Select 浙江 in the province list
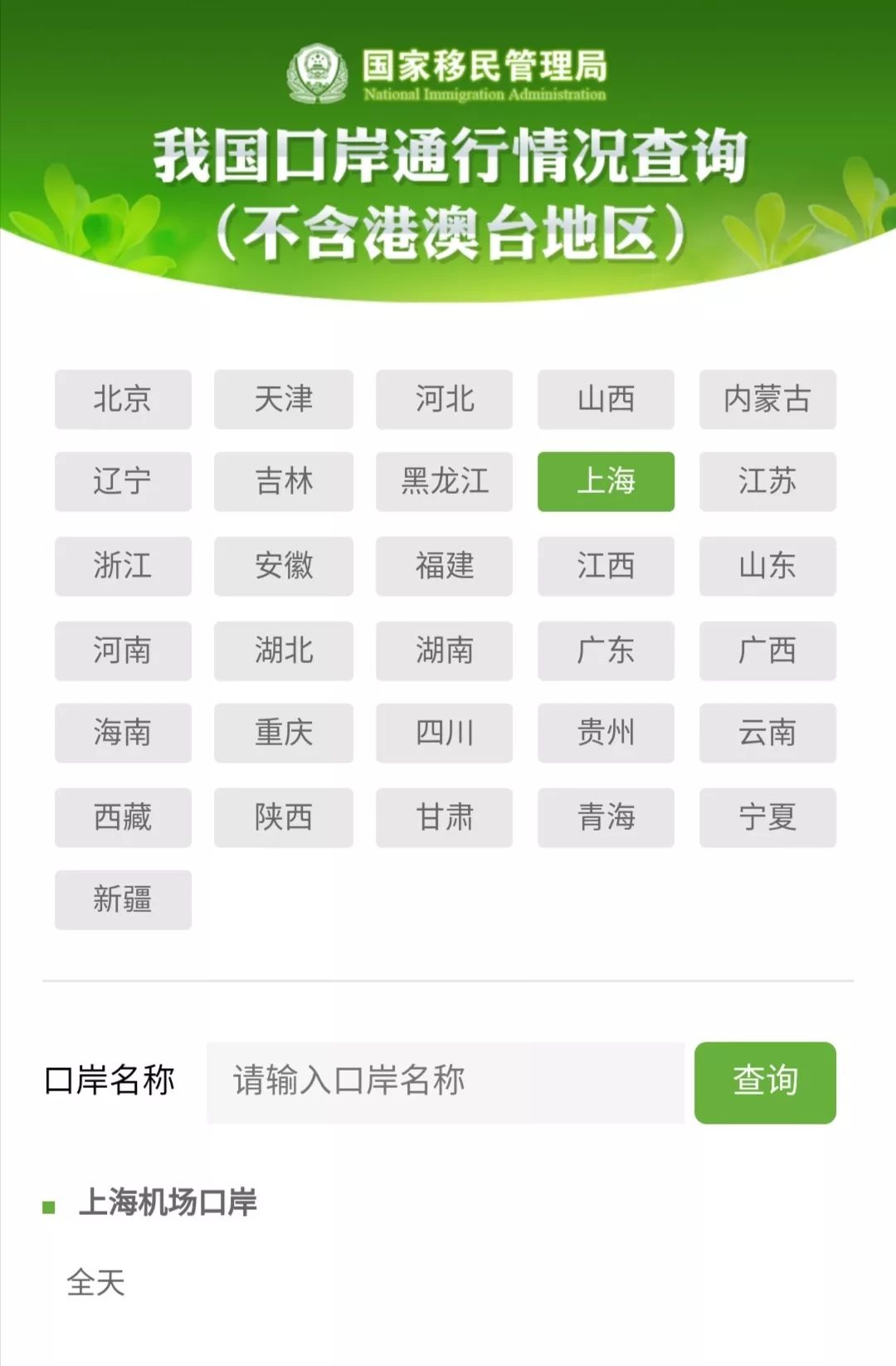The width and height of the screenshot is (896, 1366). point(123,566)
